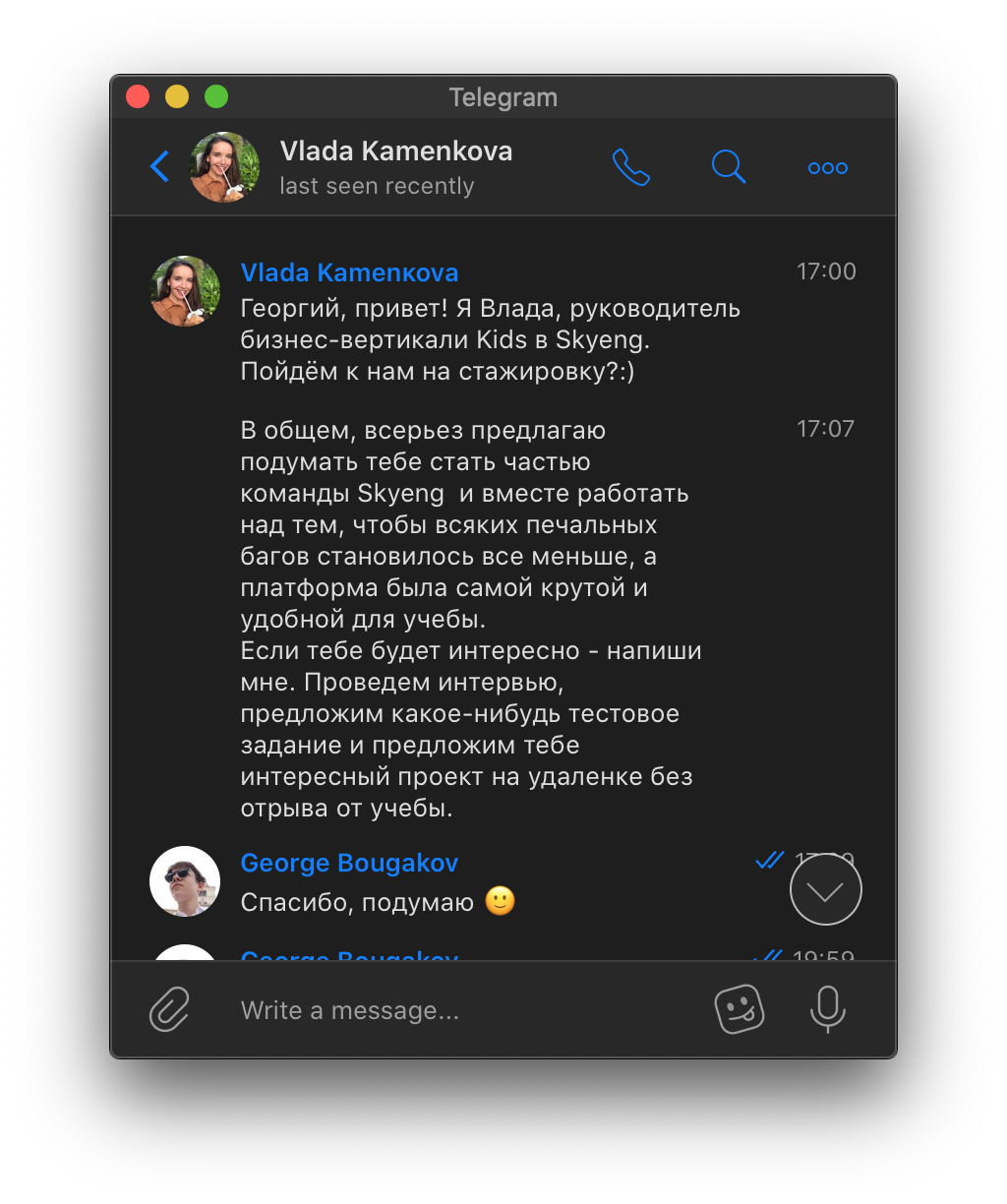Click the 'last seen recently' status text
1007x1204 pixels.
click(377, 186)
